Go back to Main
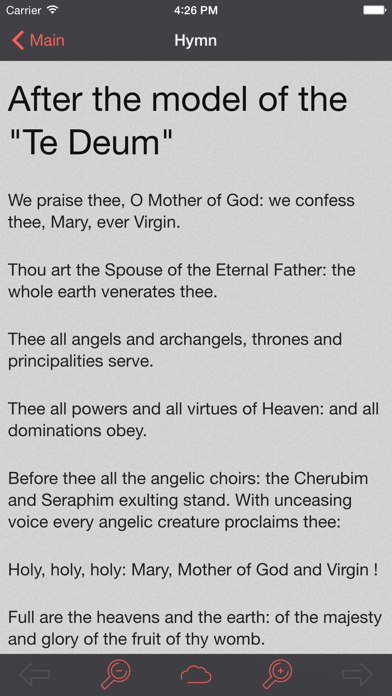 [x=38, y=40]
